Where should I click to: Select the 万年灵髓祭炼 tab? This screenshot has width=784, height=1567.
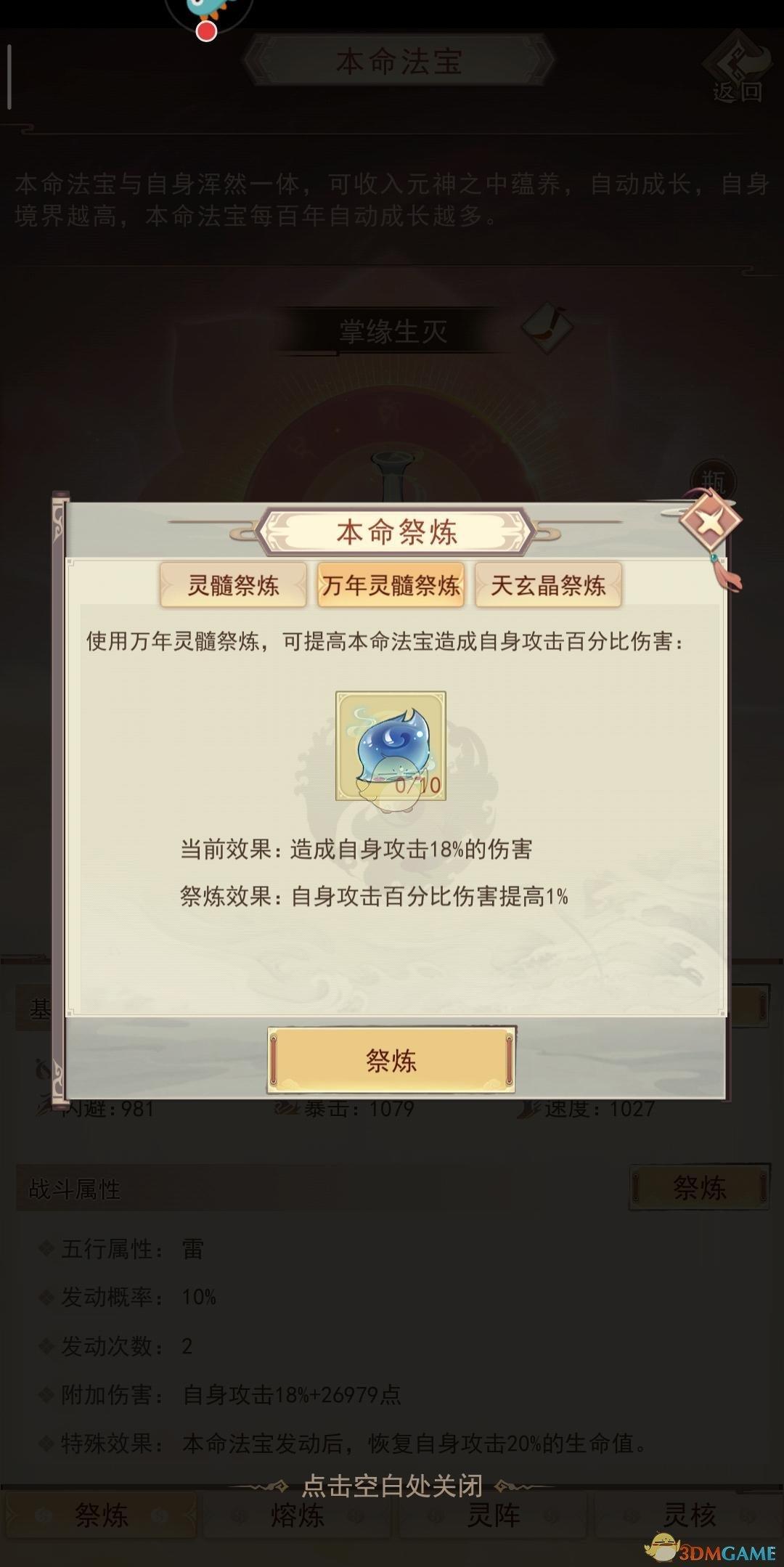pos(391,585)
